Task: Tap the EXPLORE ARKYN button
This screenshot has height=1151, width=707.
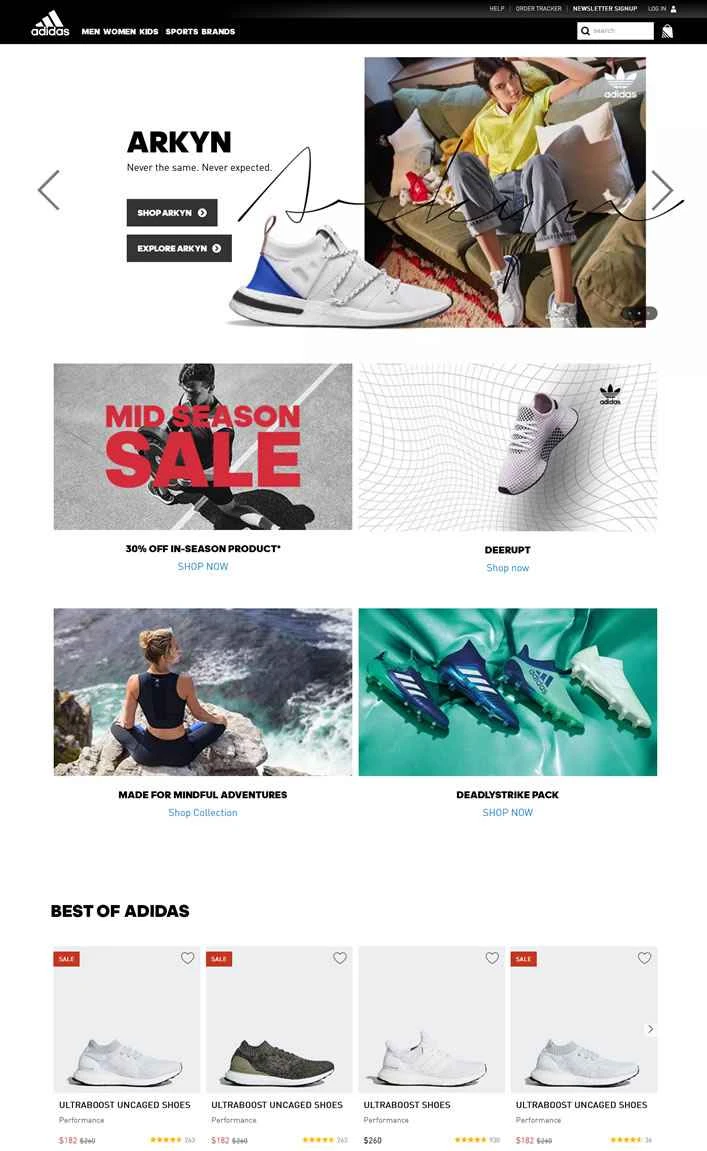Action: tap(179, 248)
